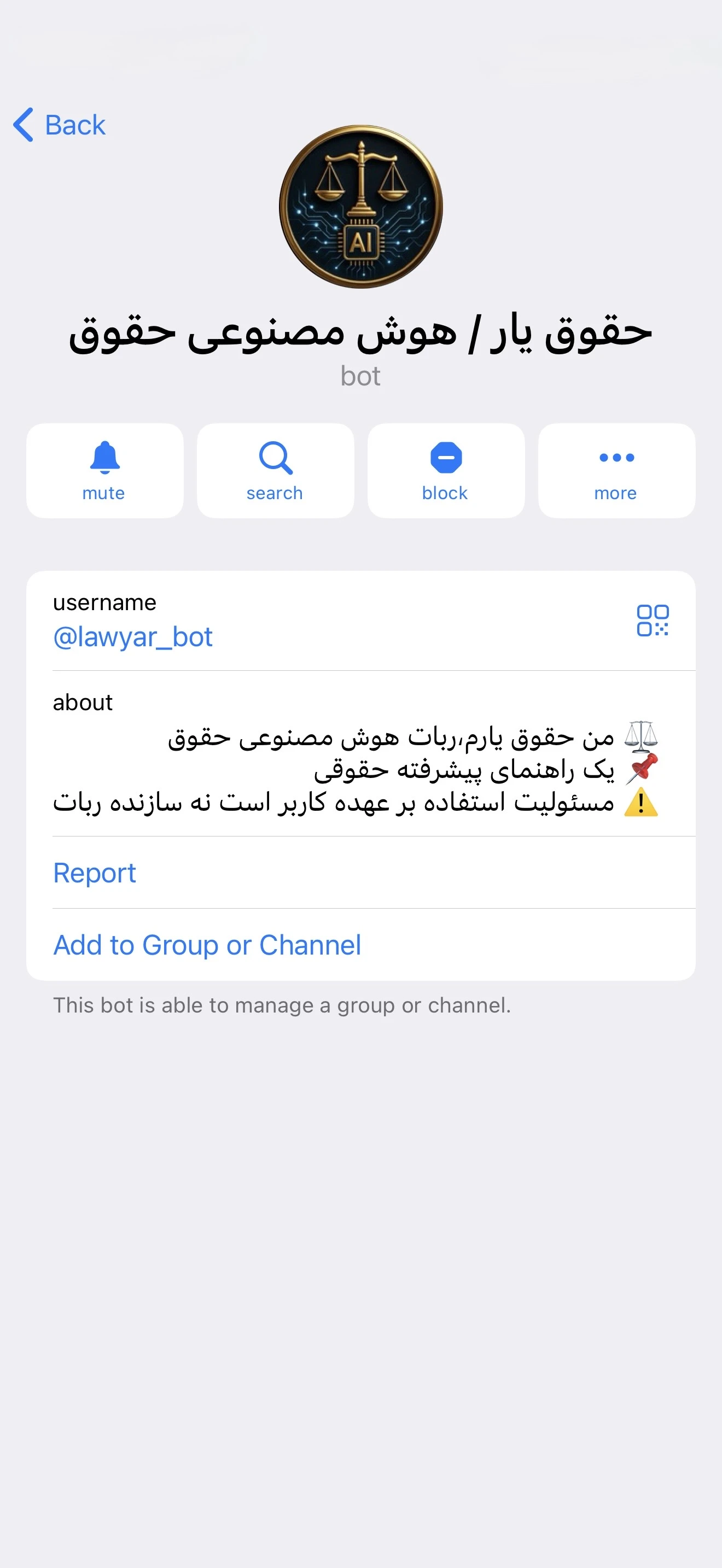The width and height of the screenshot is (722, 1568).
Task: Report this bot
Action: tap(95, 873)
